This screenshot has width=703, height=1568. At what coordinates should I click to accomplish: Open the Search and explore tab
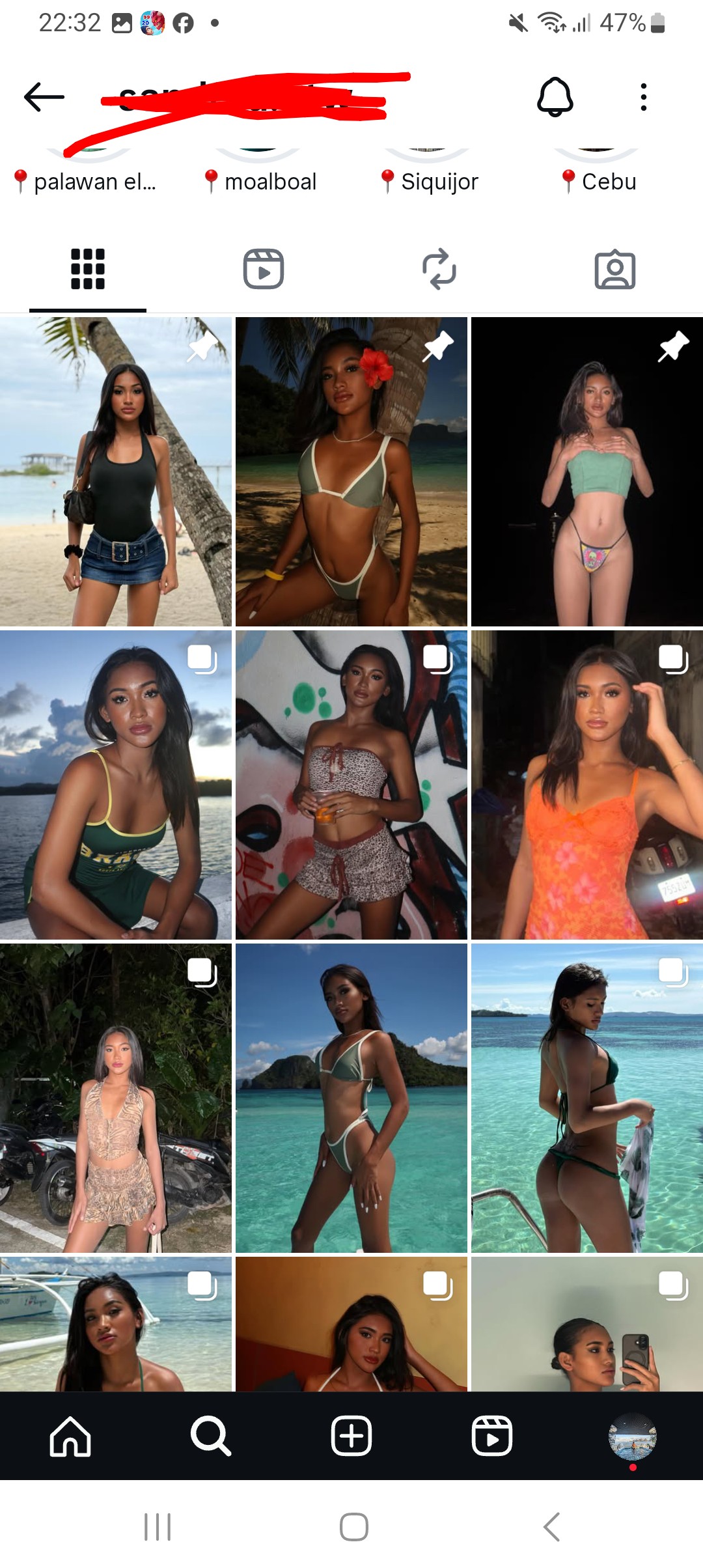coord(211,1436)
